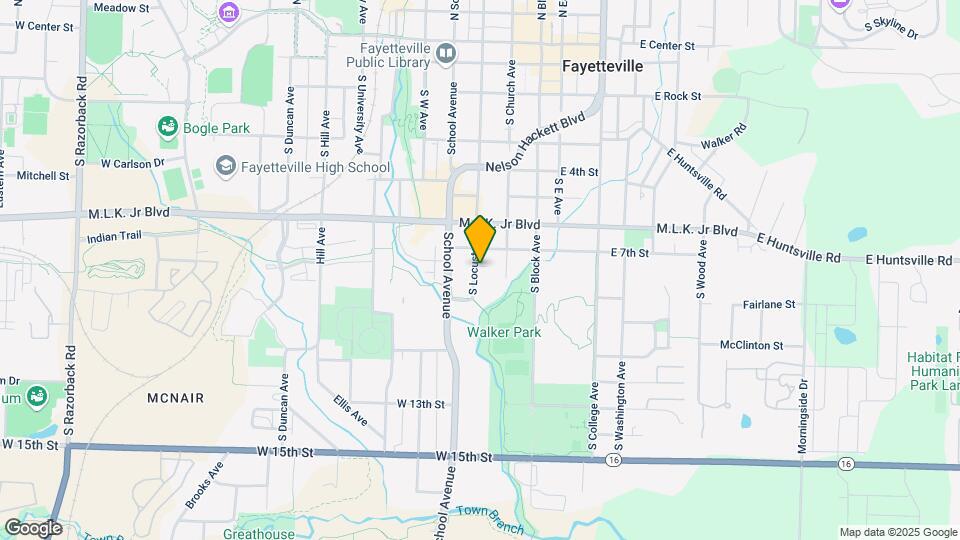Open the Fayetteville Public Library place pin

[x=446, y=51]
